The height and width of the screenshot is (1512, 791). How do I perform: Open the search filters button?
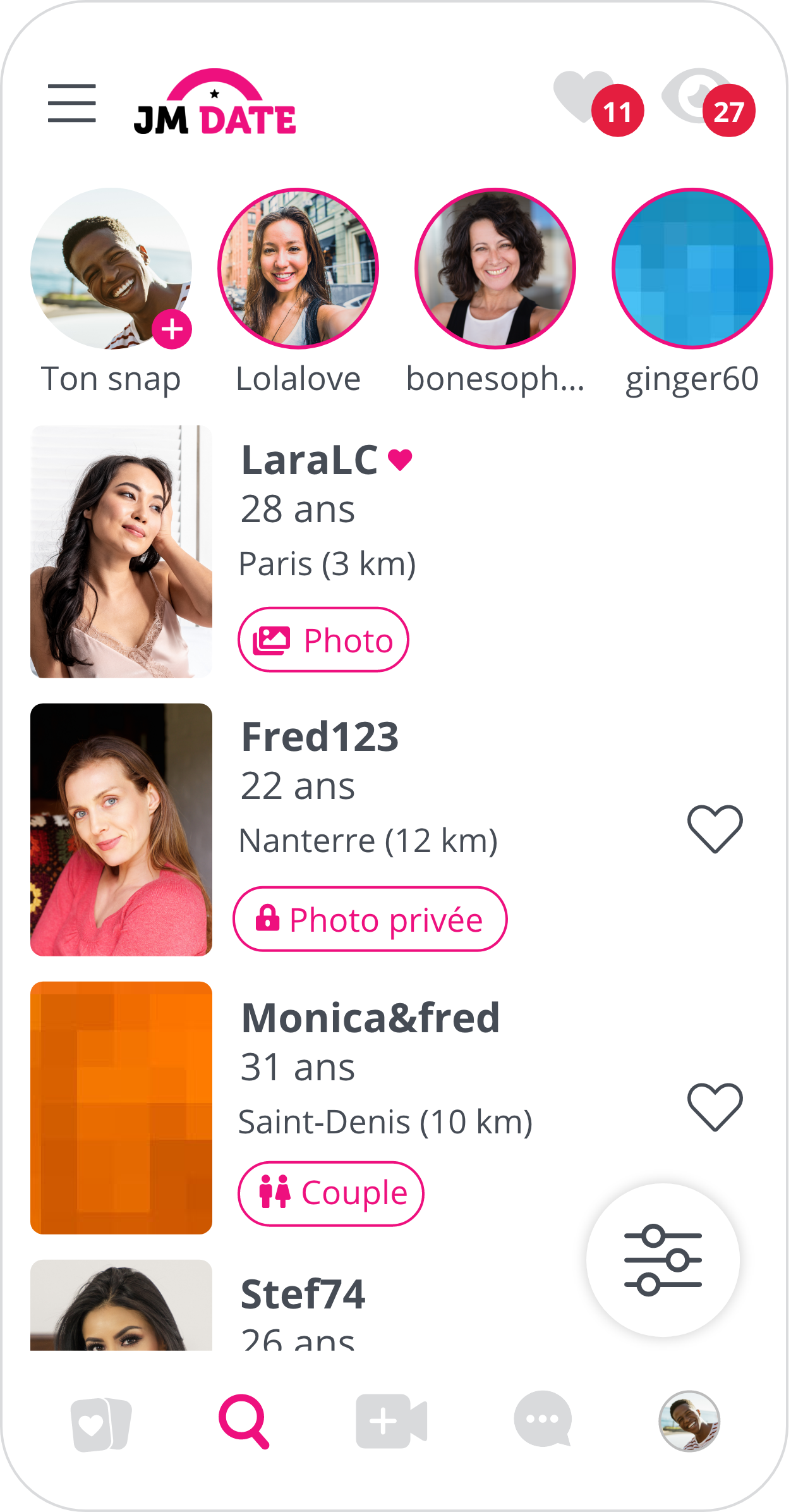coord(663,1260)
